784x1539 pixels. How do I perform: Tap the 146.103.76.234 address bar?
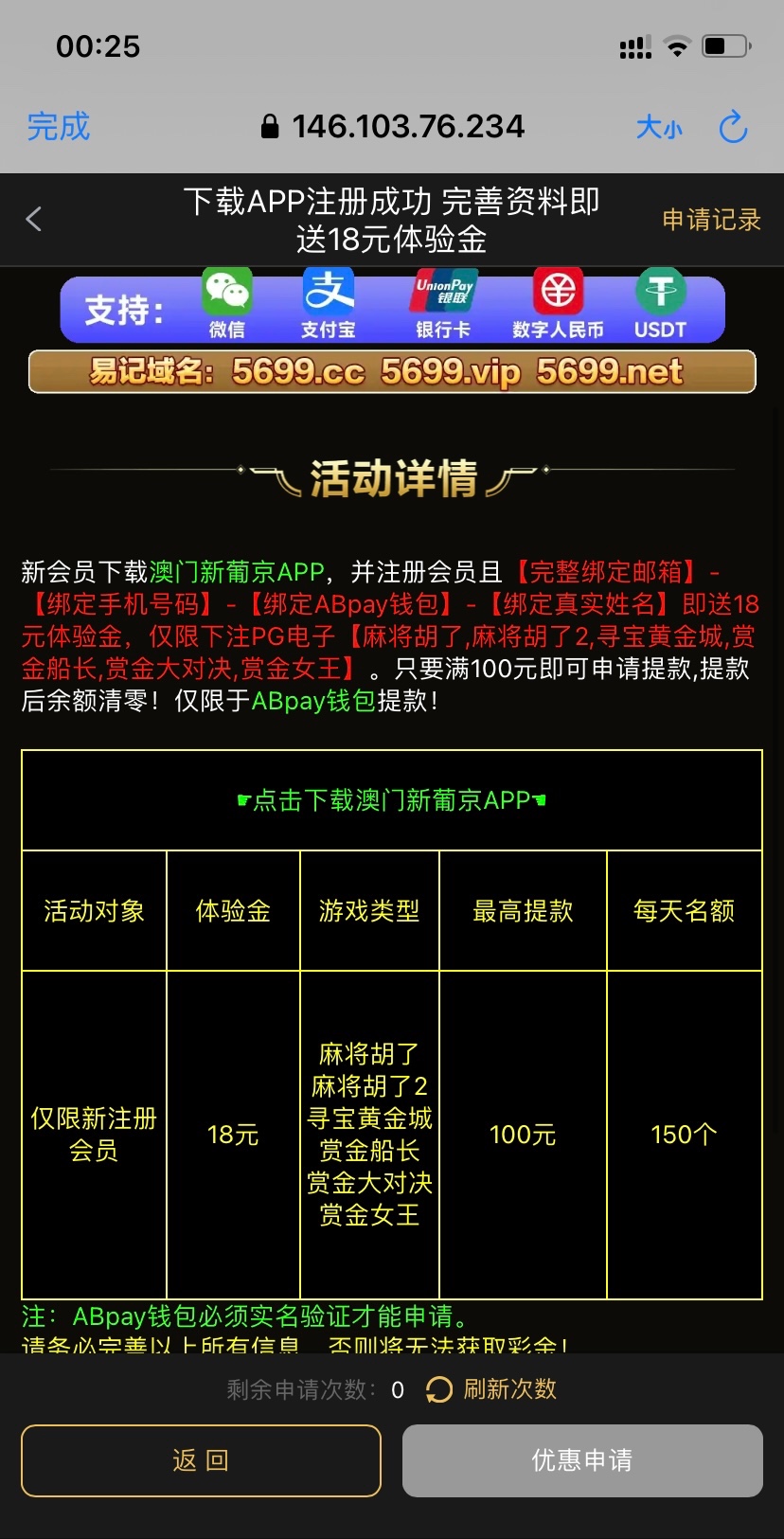[393, 127]
